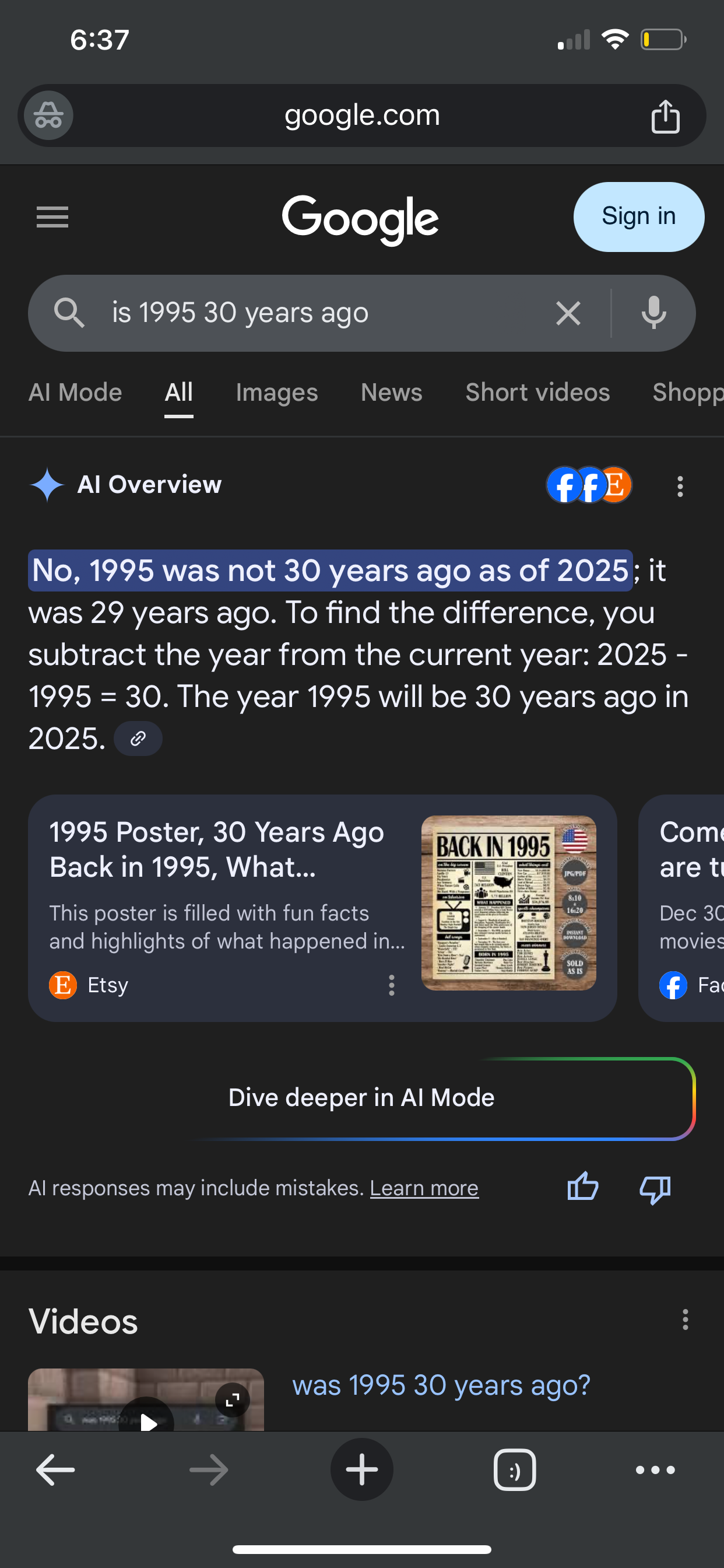Open the Learn more link

click(x=424, y=1188)
